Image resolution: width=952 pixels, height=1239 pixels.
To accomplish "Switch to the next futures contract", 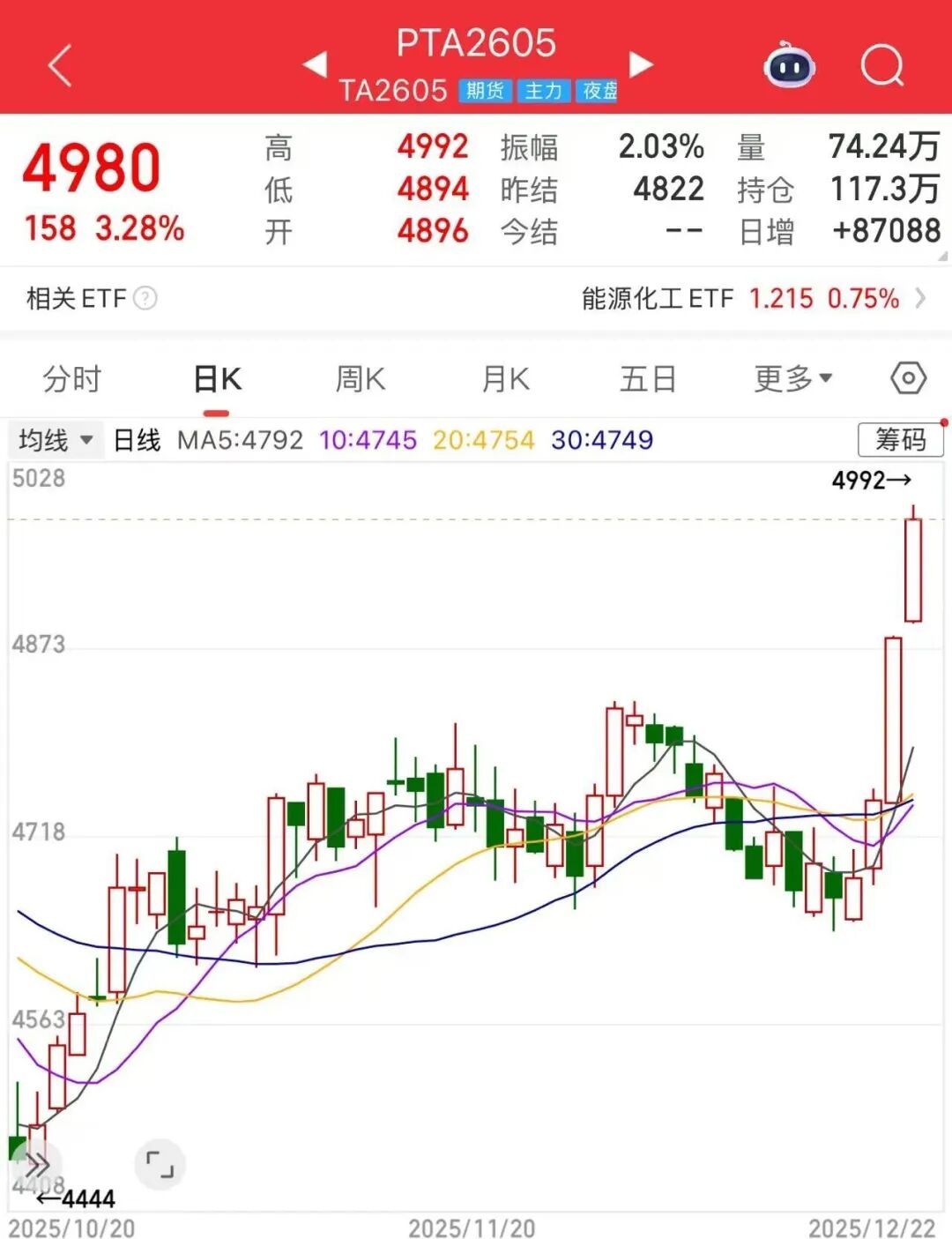I will (641, 64).
